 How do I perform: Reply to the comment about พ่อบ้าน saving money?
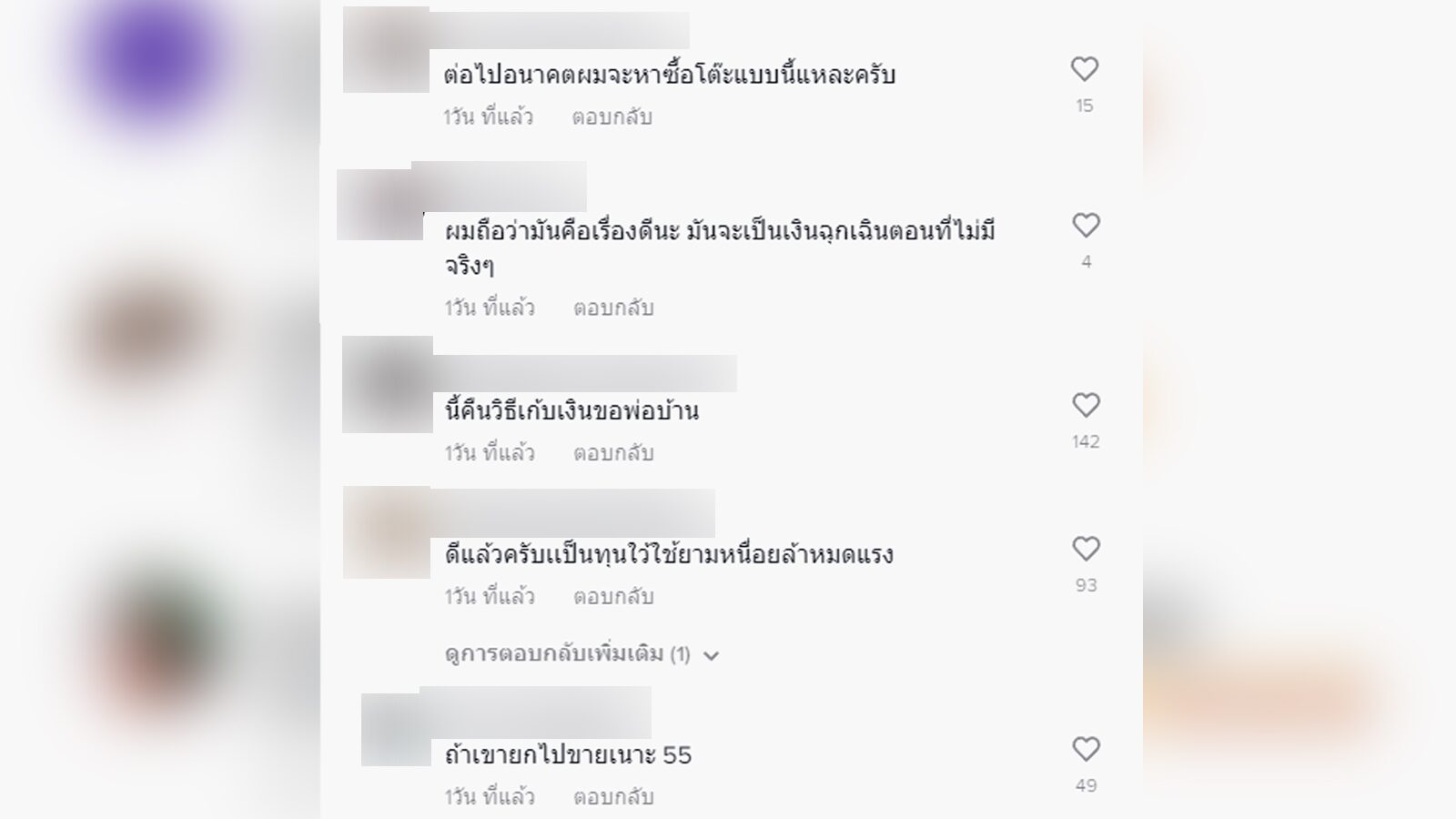(x=613, y=453)
